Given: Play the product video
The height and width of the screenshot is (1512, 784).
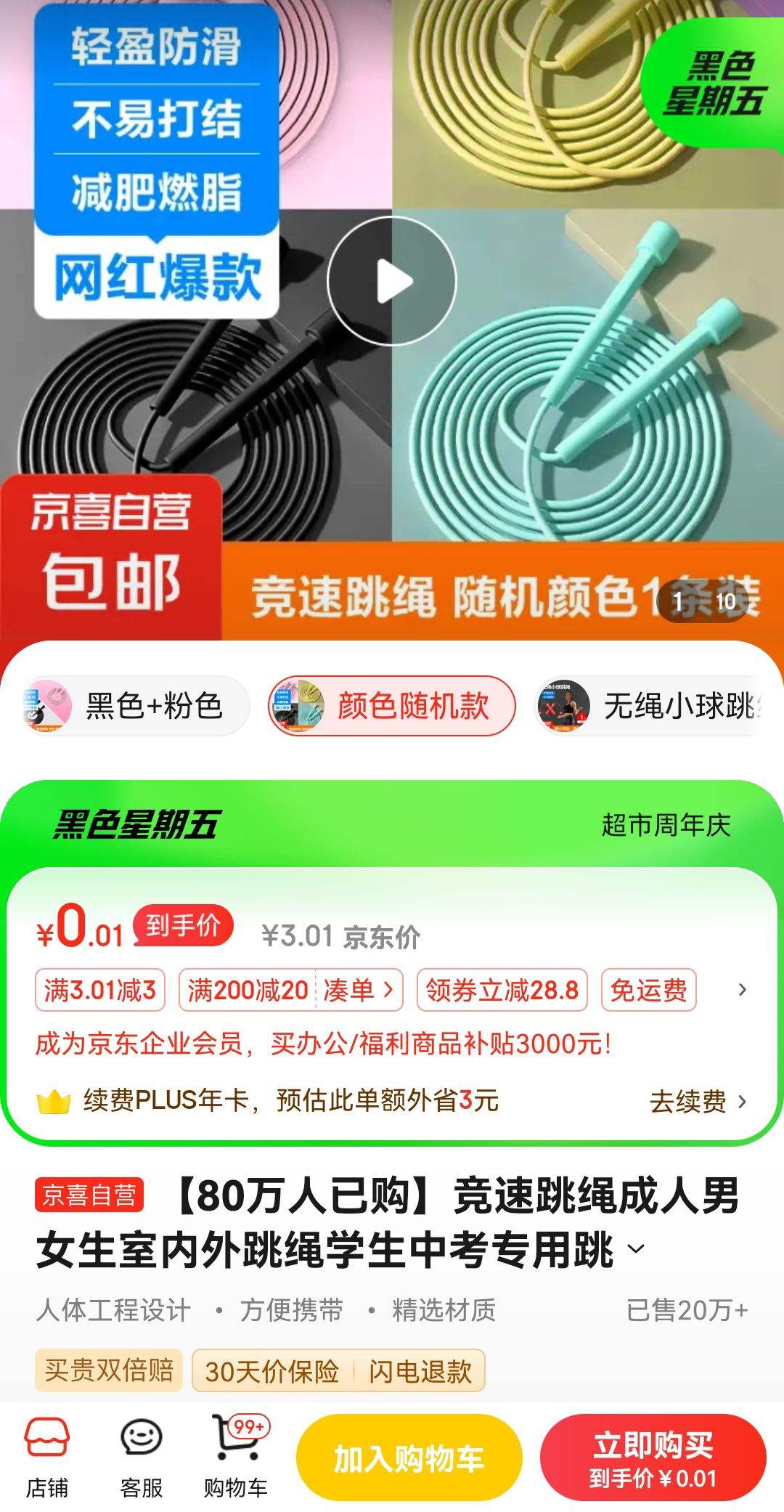Looking at the screenshot, I should [x=392, y=283].
